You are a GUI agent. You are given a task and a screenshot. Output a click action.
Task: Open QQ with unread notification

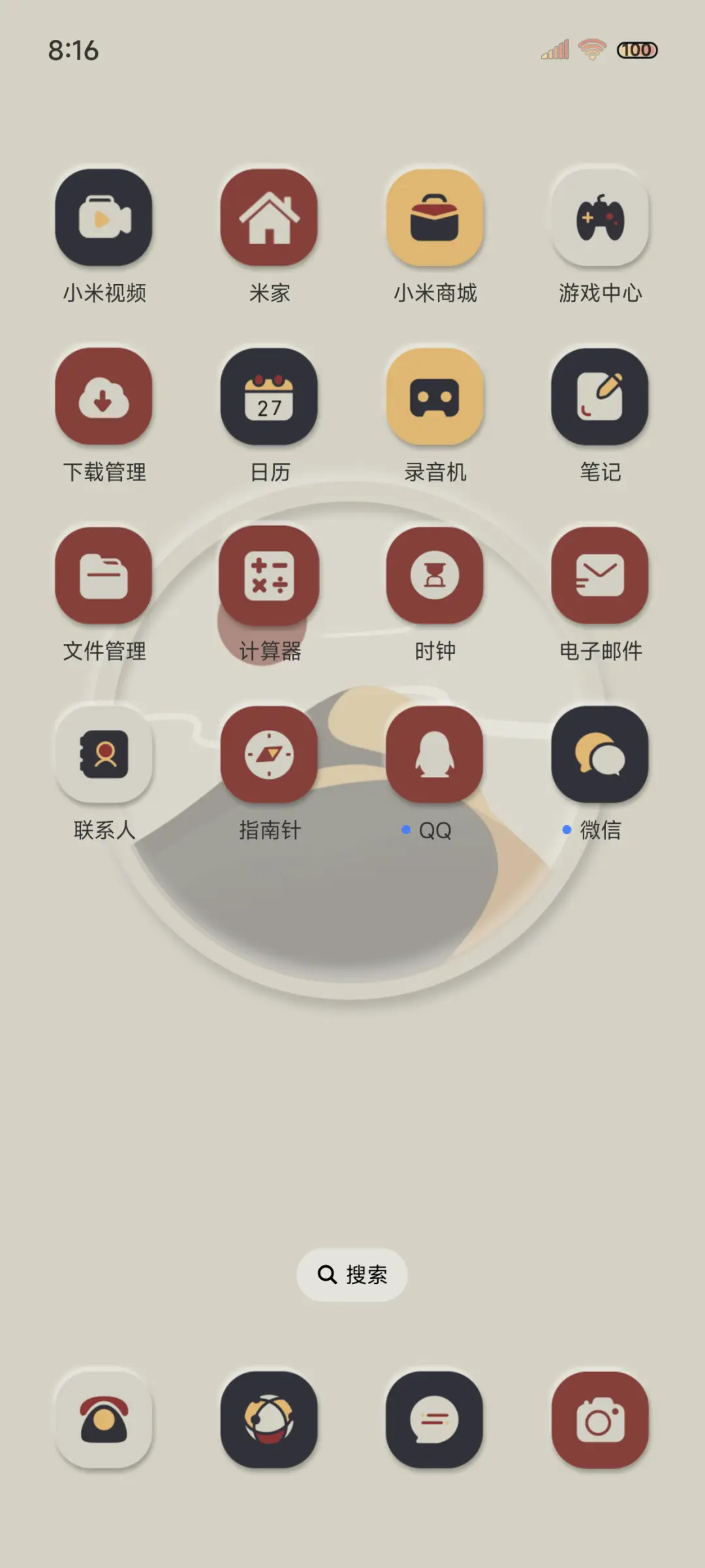(435, 756)
